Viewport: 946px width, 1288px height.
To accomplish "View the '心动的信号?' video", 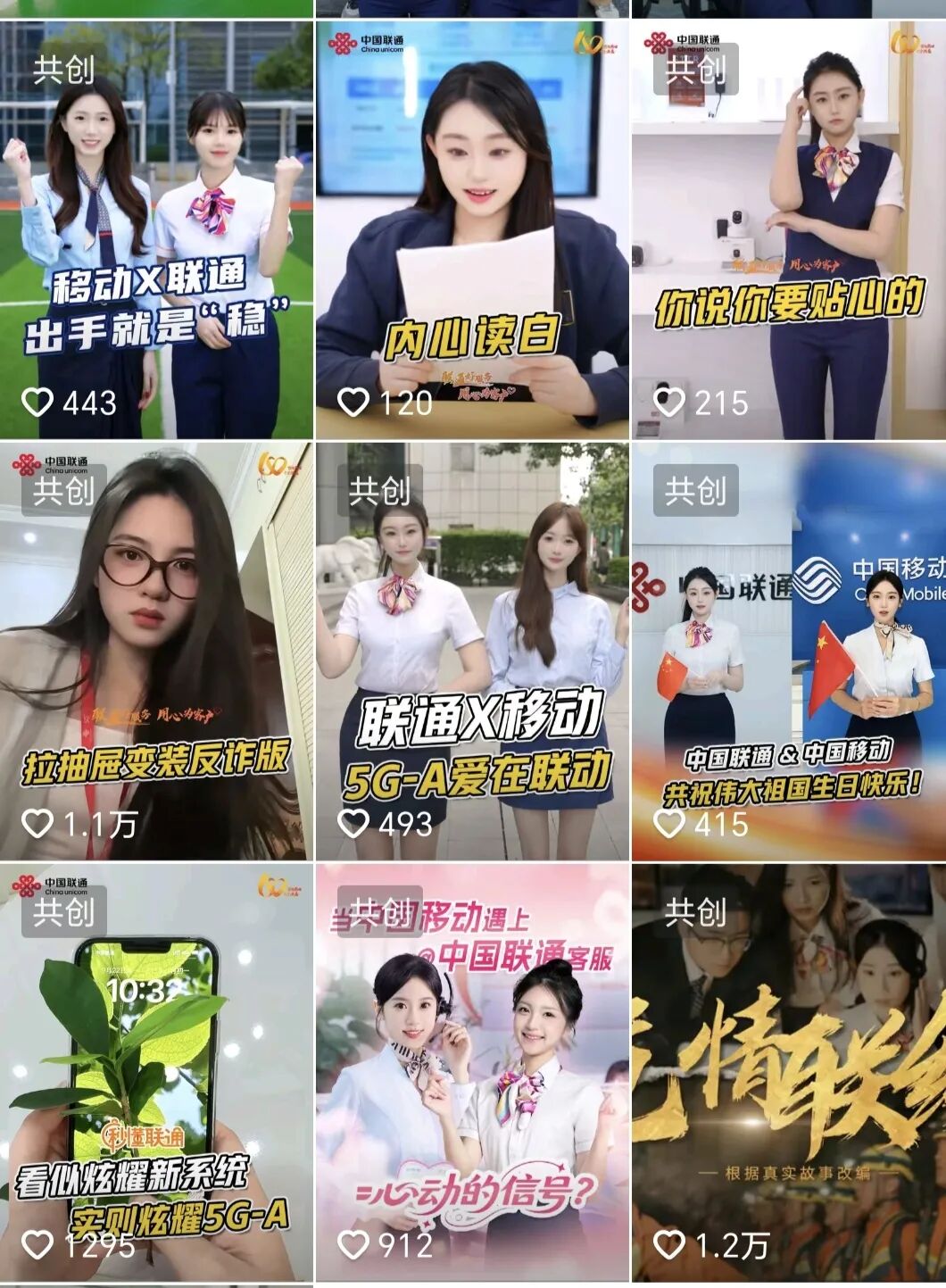I will point(472,1071).
